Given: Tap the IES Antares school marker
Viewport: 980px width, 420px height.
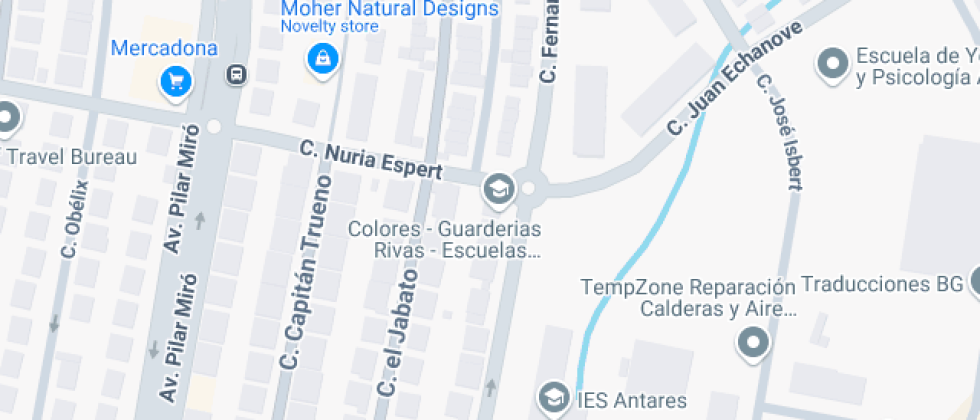Looking at the screenshot, I should coord(552,398).
